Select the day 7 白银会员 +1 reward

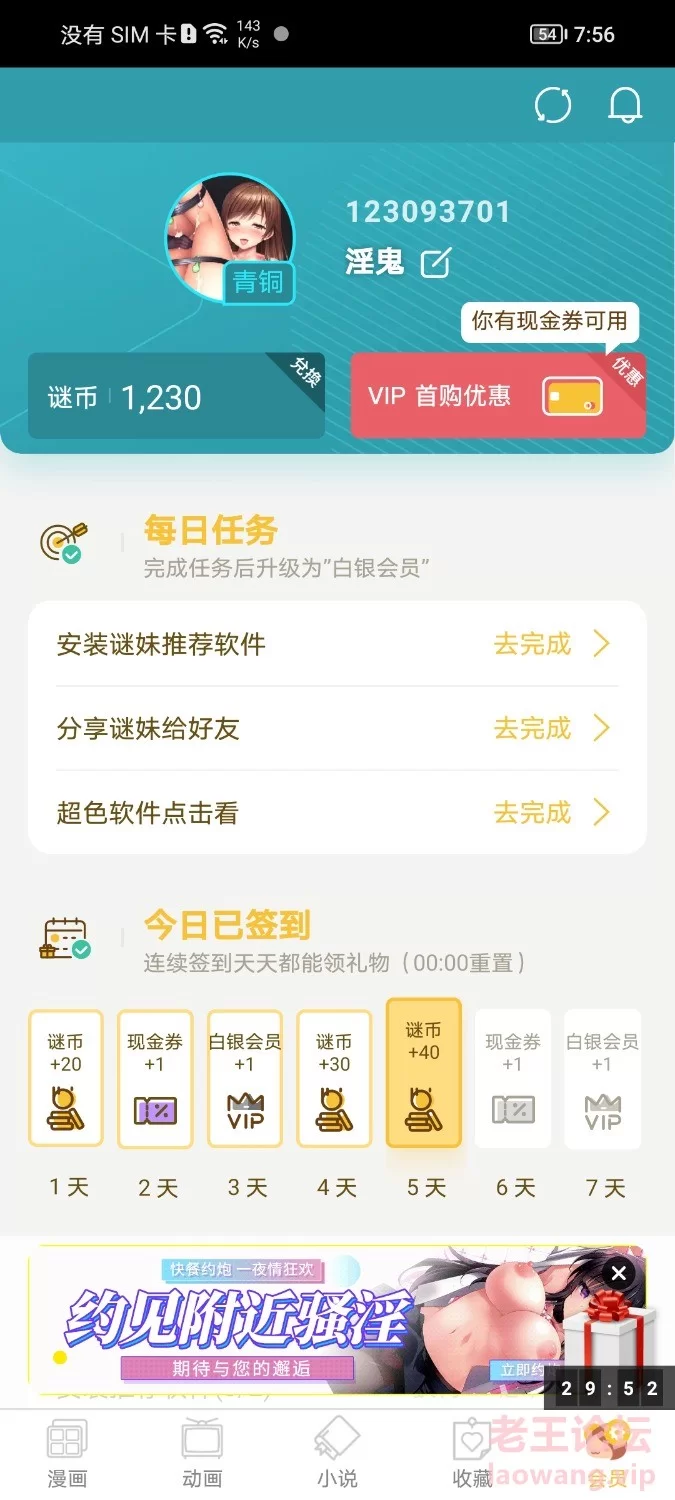click(x=602, y=1079)
